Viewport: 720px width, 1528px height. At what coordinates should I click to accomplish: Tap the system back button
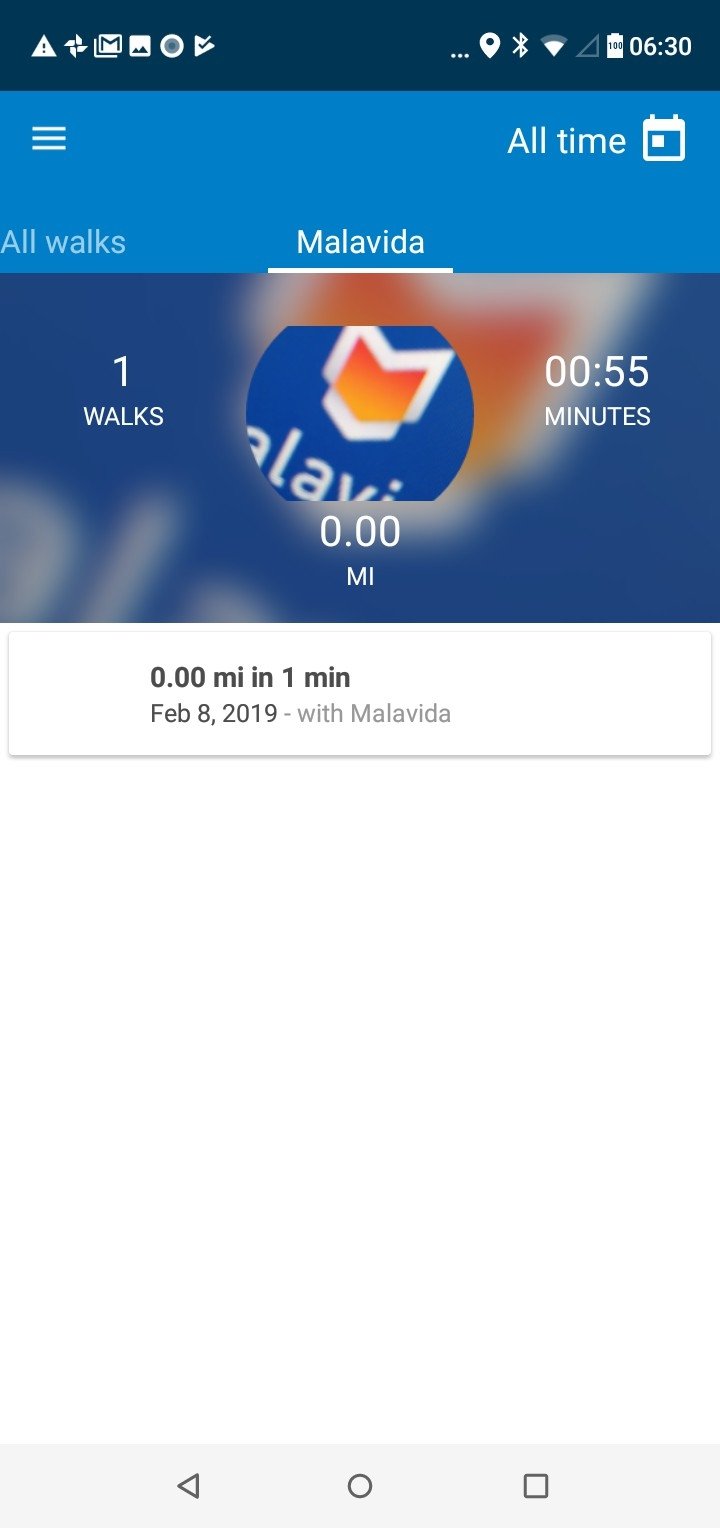pos(187,1485)
